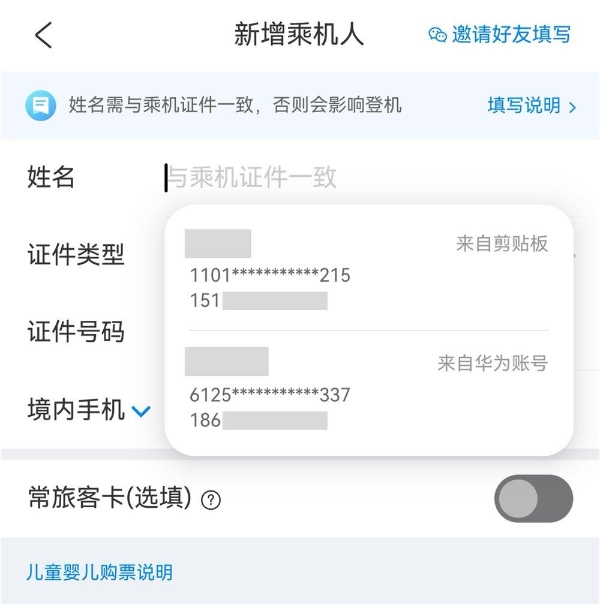Tap 邀请好友填写 to invite a friend

[x=500, y=35]
